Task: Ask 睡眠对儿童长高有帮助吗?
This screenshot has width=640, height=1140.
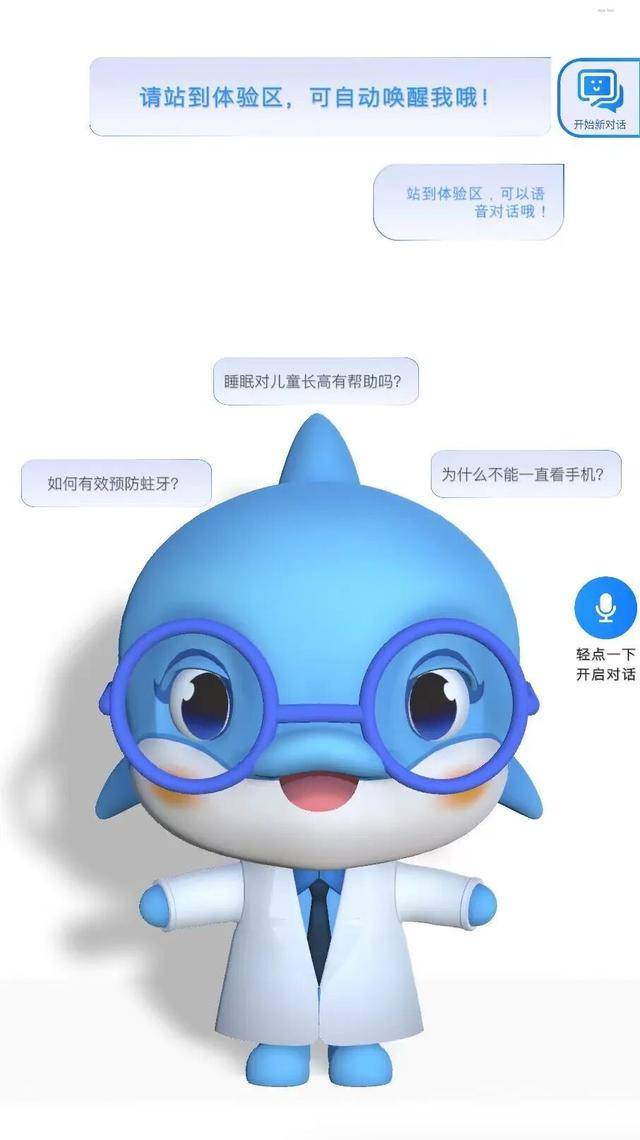Action: coord(316,381)
